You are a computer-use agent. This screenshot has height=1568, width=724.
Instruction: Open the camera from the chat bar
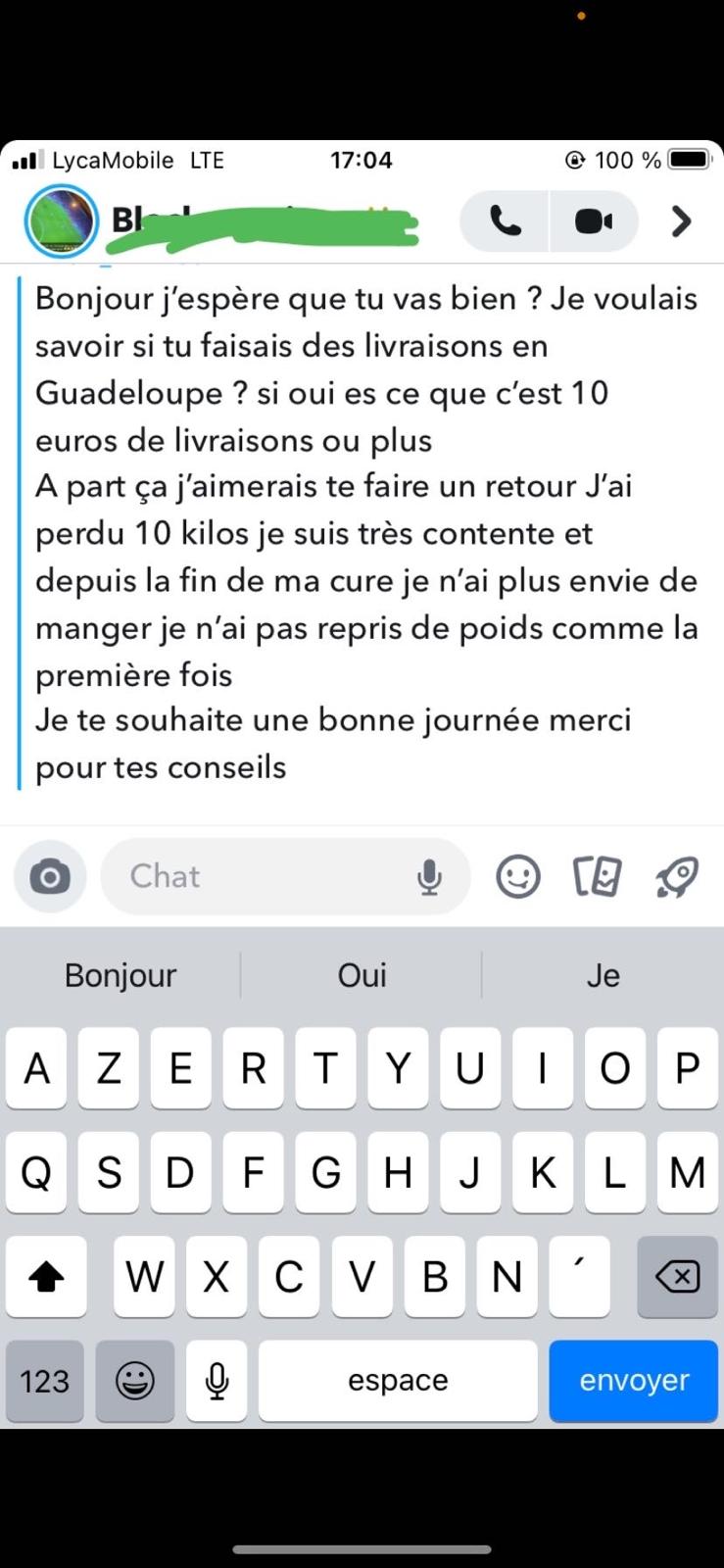pos(50,877)
